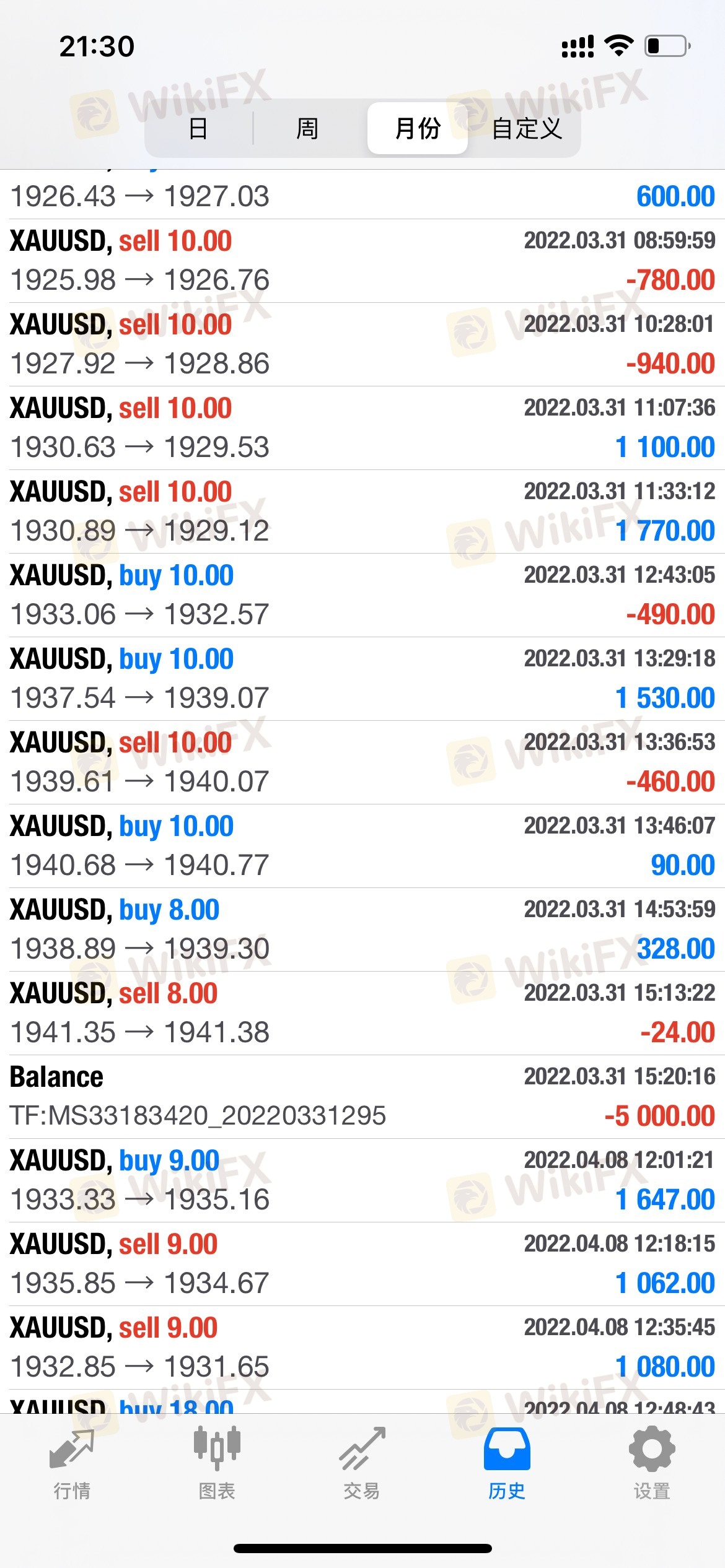Select the 周 (week) period

307,128
